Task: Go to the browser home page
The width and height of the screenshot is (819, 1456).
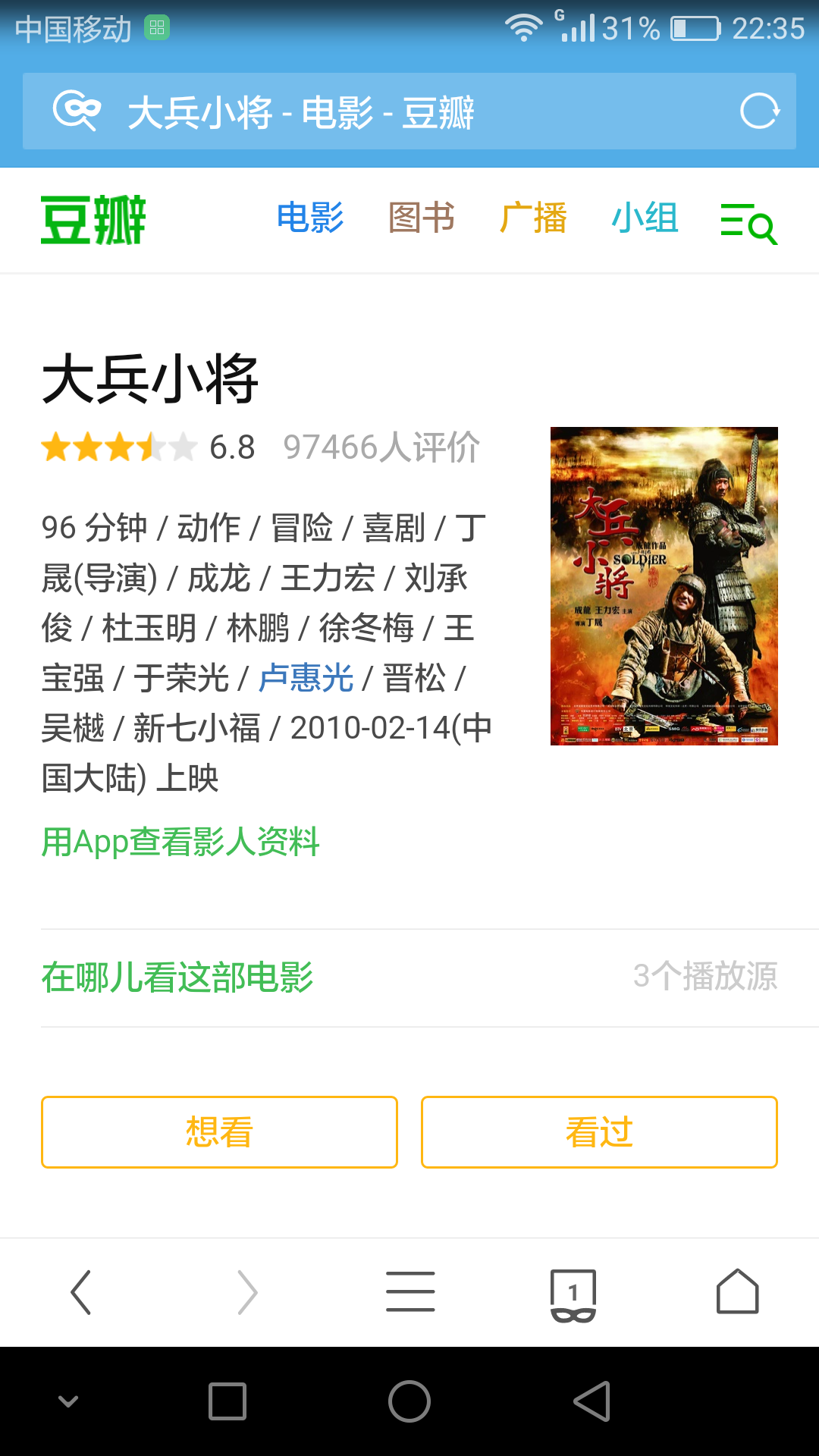Action: [738, 1291]
